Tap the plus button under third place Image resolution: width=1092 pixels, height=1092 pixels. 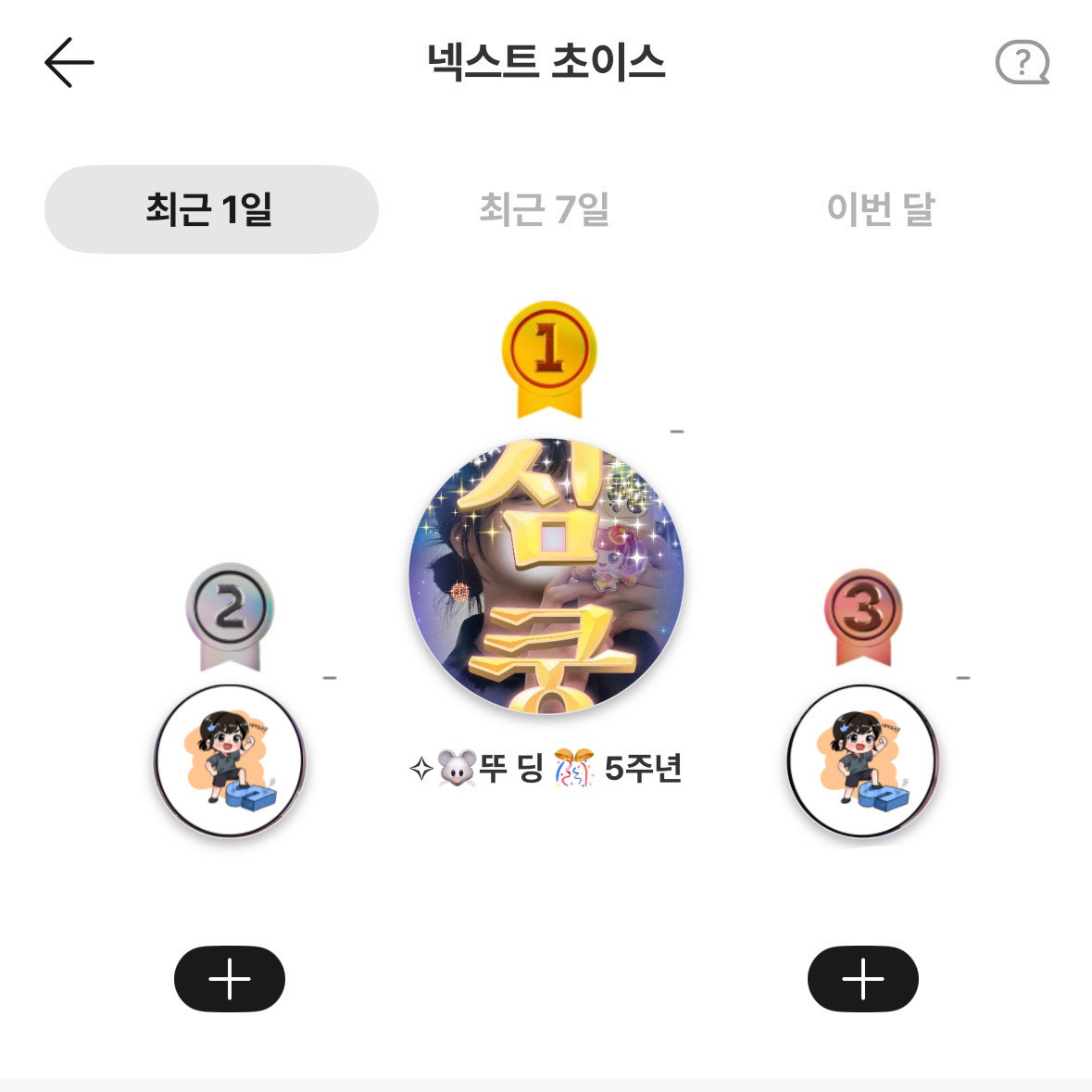click(863, 979)
